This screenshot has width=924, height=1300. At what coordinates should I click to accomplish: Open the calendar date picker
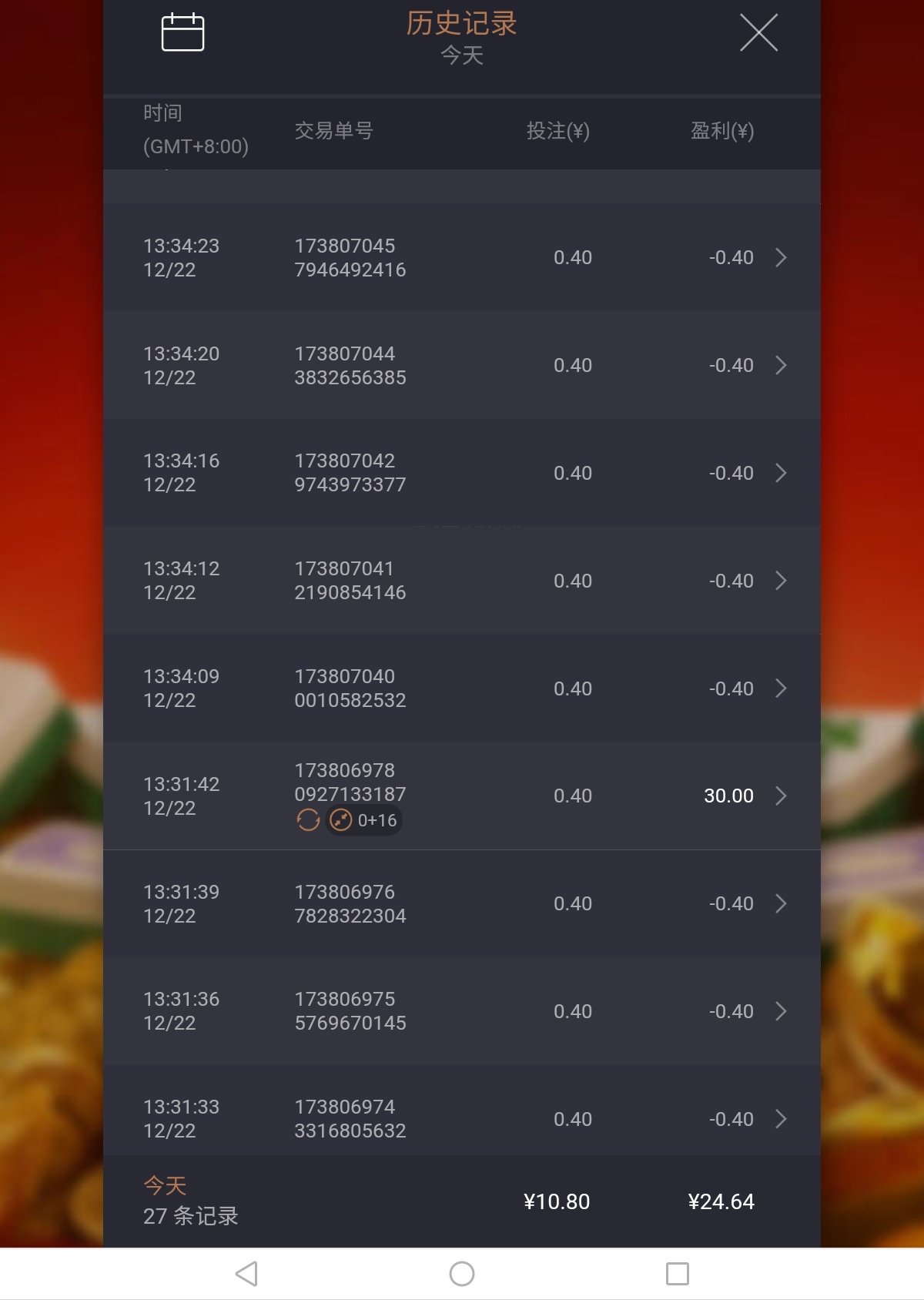pos(182,32)
